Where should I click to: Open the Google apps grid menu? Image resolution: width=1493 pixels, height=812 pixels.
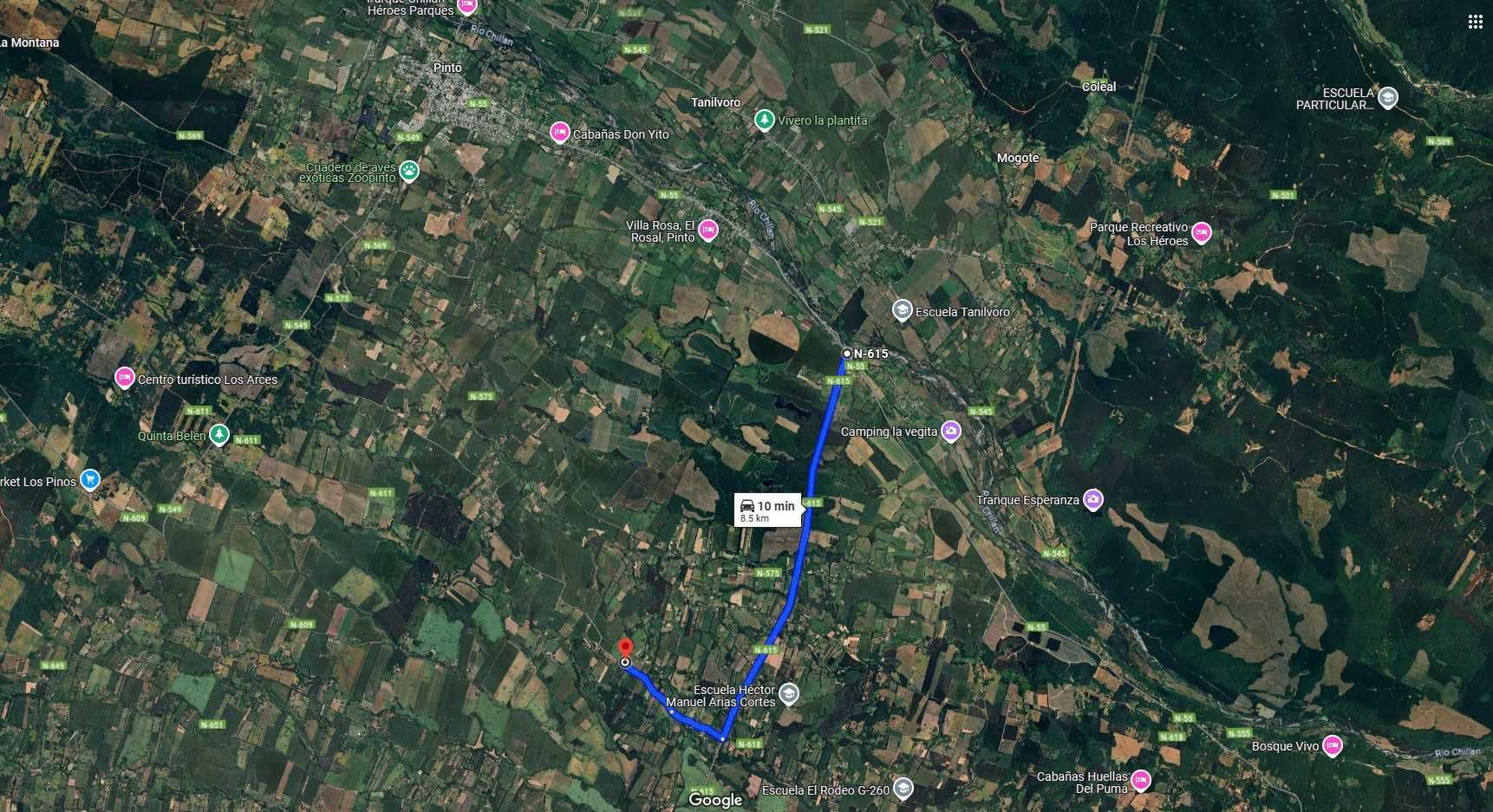(1475, 22)
